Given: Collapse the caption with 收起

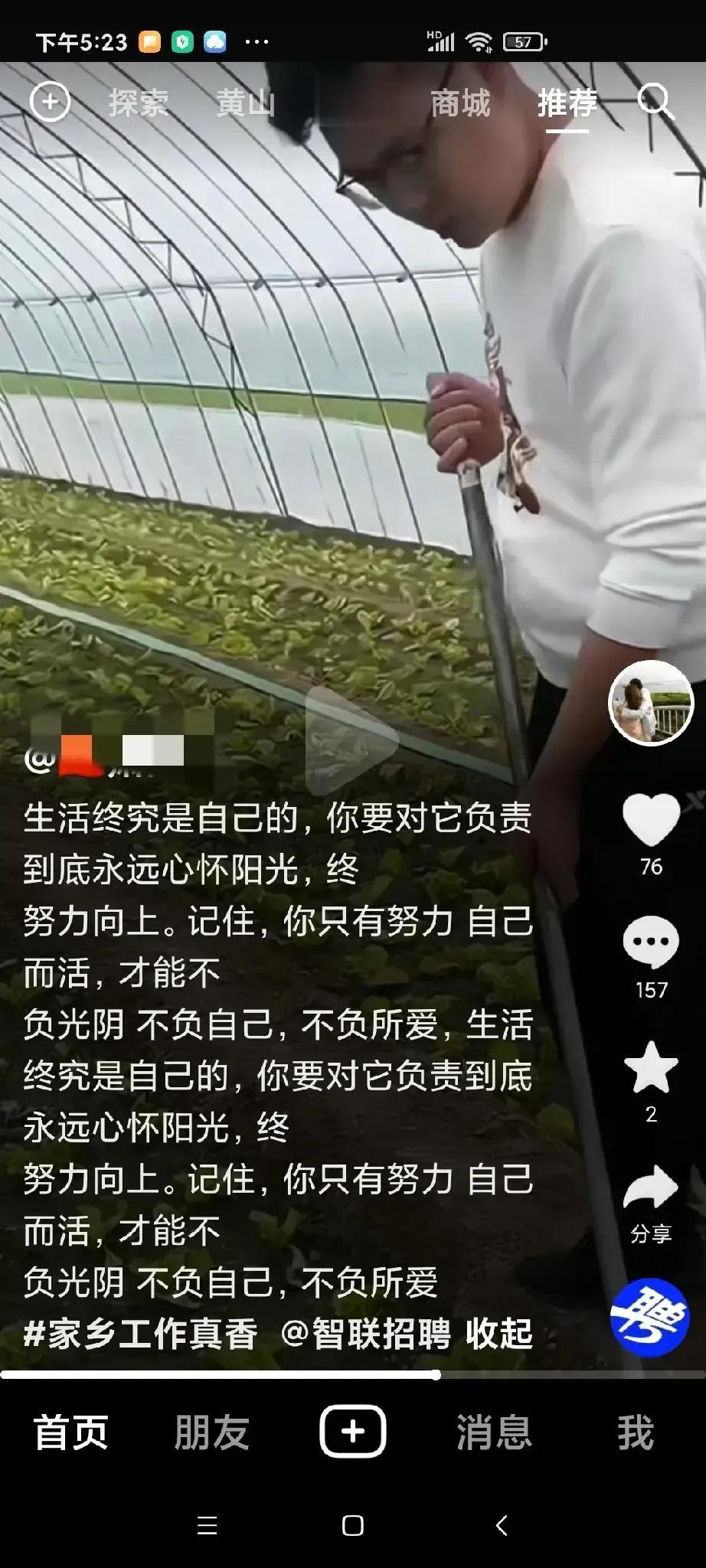Looking at the screenshot, I should (499, 1334).
